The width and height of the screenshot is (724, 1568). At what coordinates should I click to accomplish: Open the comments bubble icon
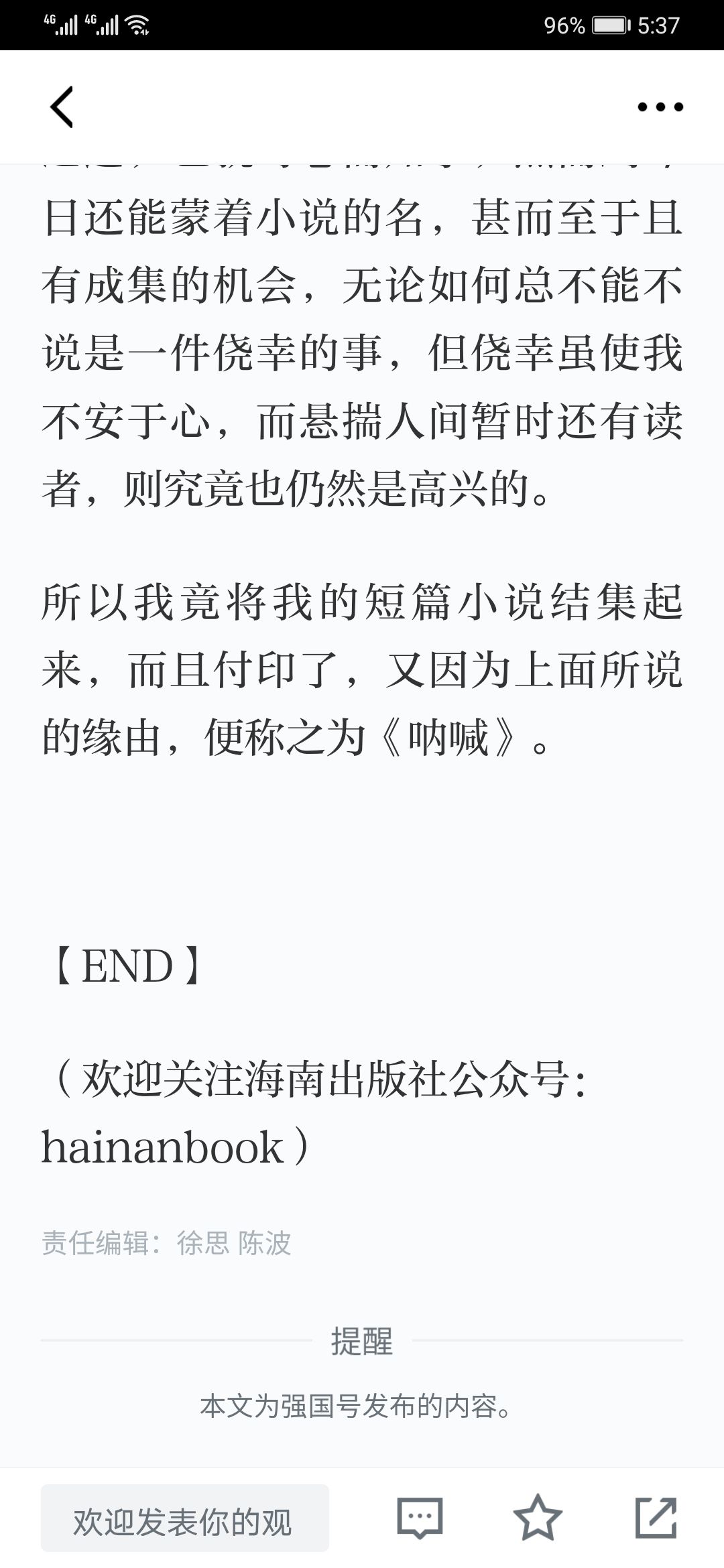click(x=420, y=1518)
